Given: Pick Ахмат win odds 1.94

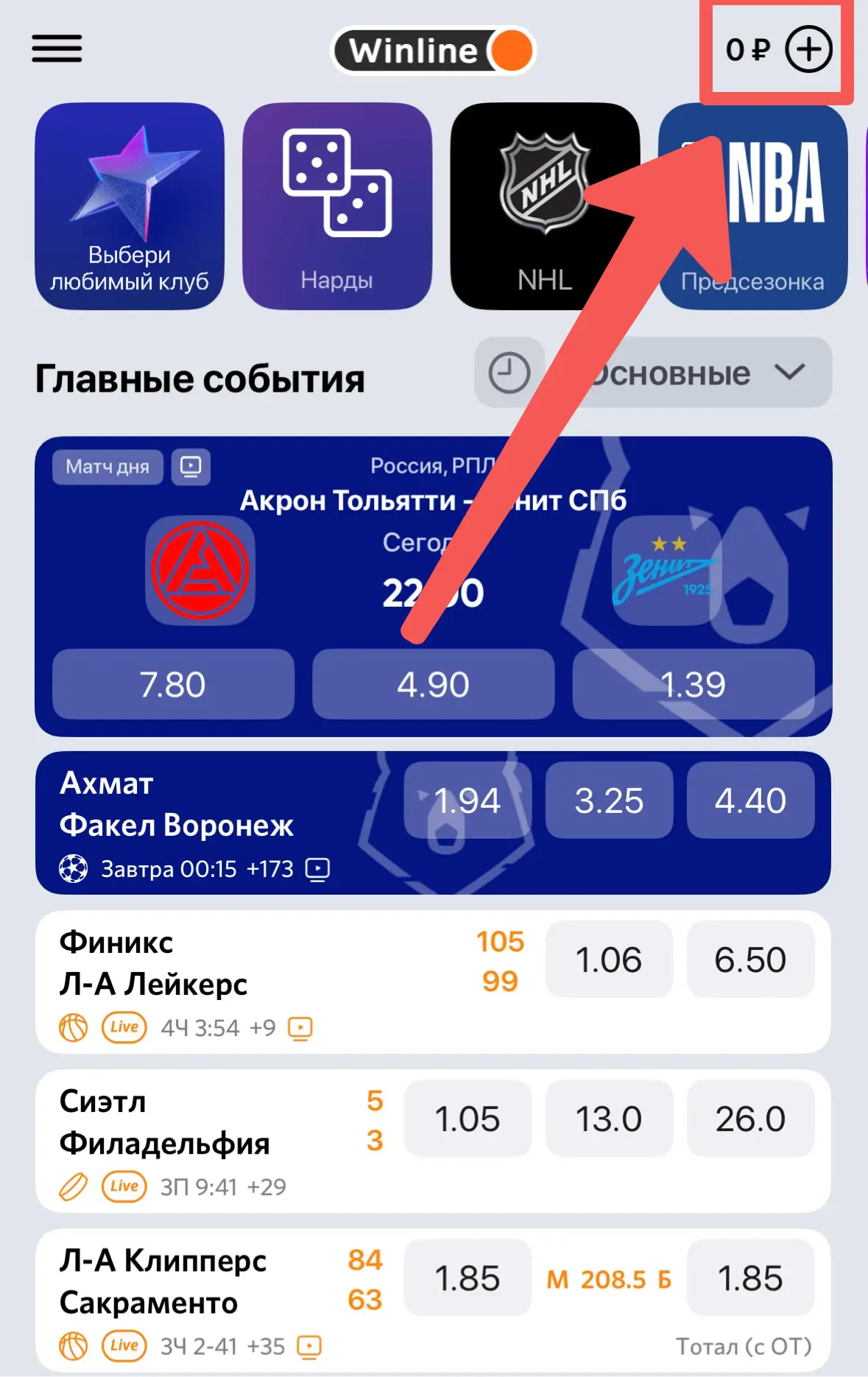Looking at the screenshot, I should pyautogui.click(x=467, y=800).
